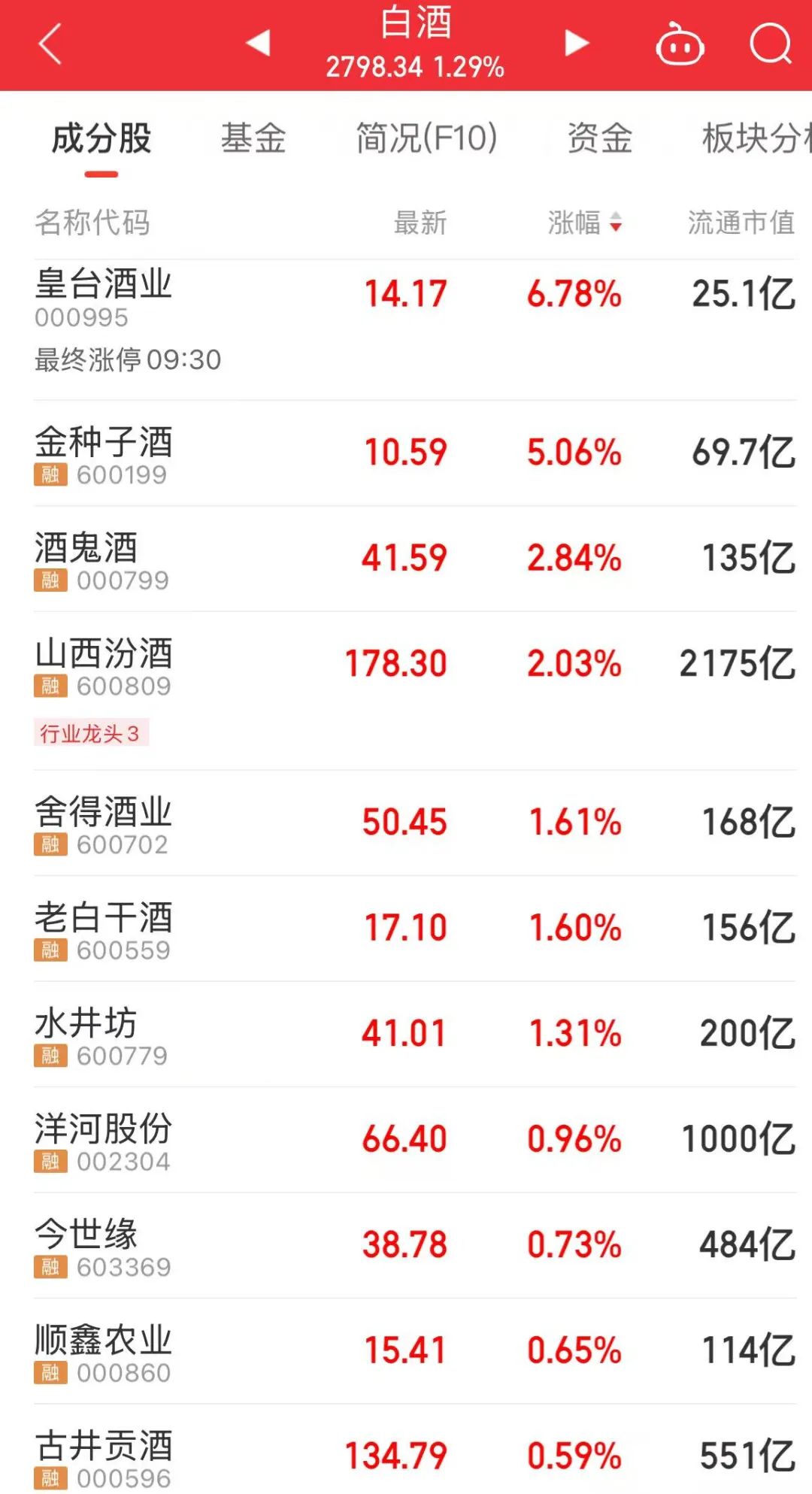812x1494 pixels.
Task: Switch to the 基金 tab
Action: click(253, 138)
